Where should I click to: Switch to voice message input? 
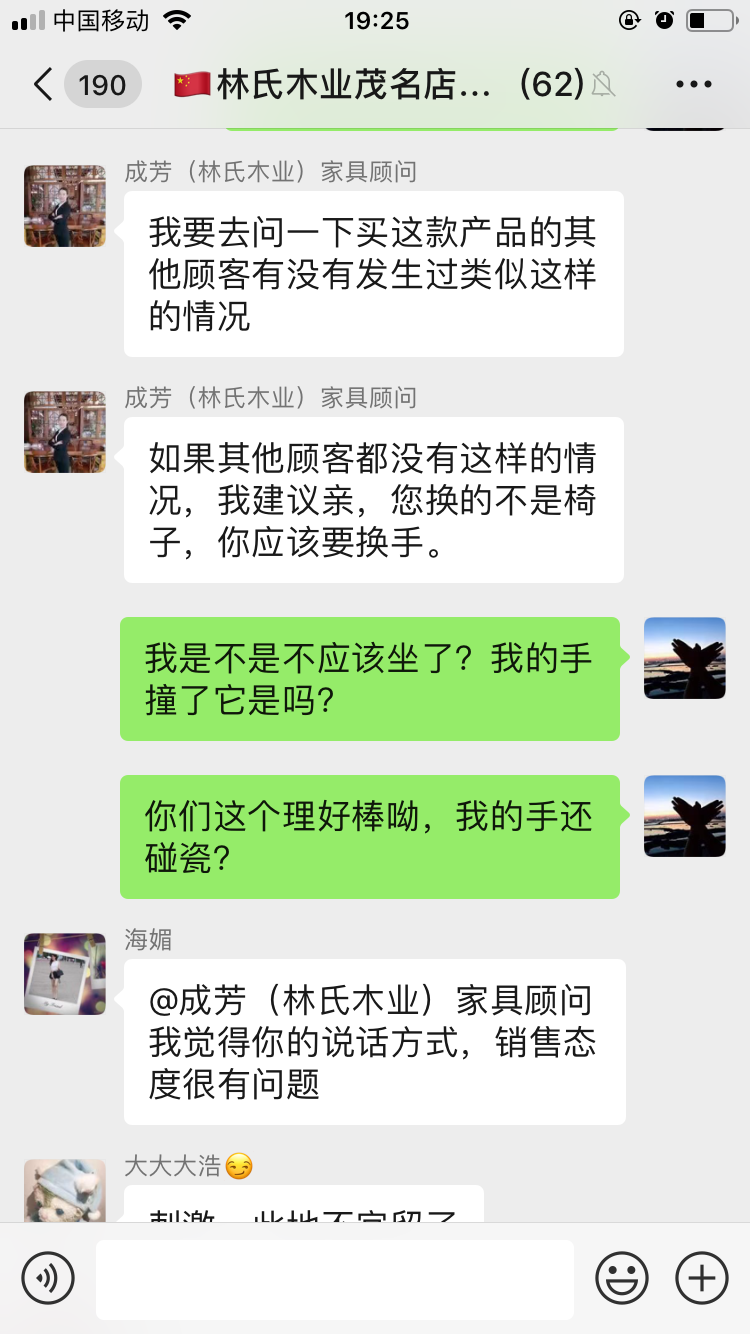[48, 1278]
